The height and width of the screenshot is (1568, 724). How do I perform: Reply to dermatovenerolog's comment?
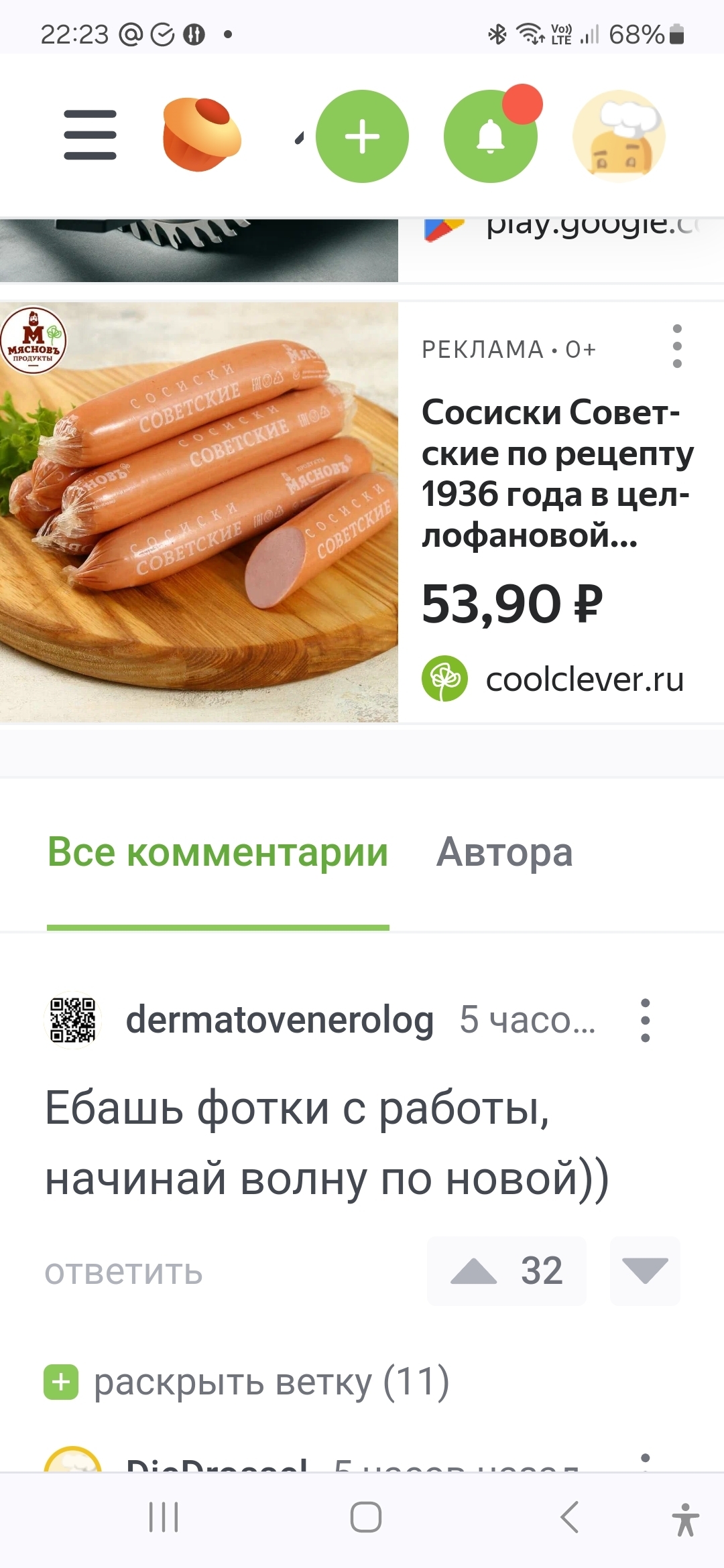click(x=123, y=1272)
